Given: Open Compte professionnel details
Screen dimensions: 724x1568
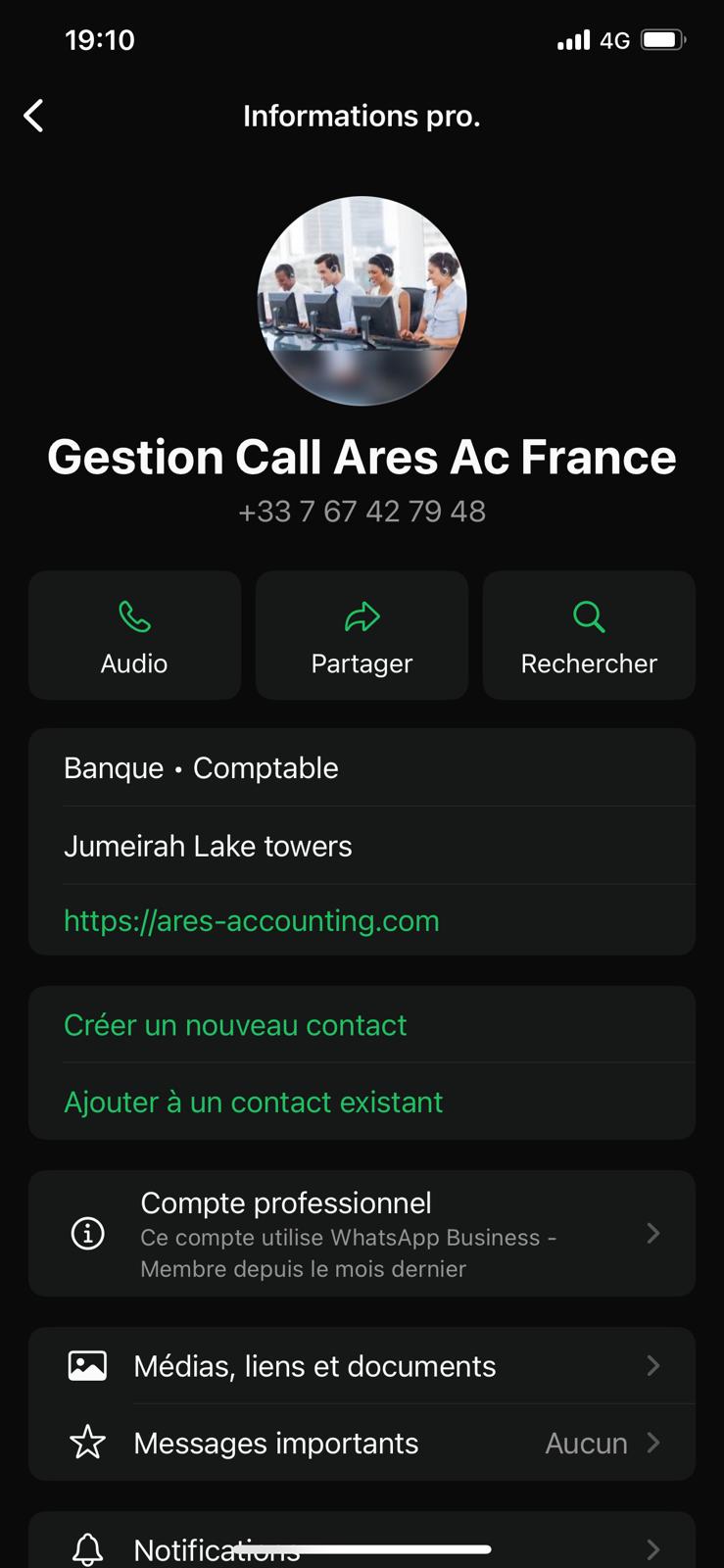Looking at the screenshot, I should (362, 1234).
